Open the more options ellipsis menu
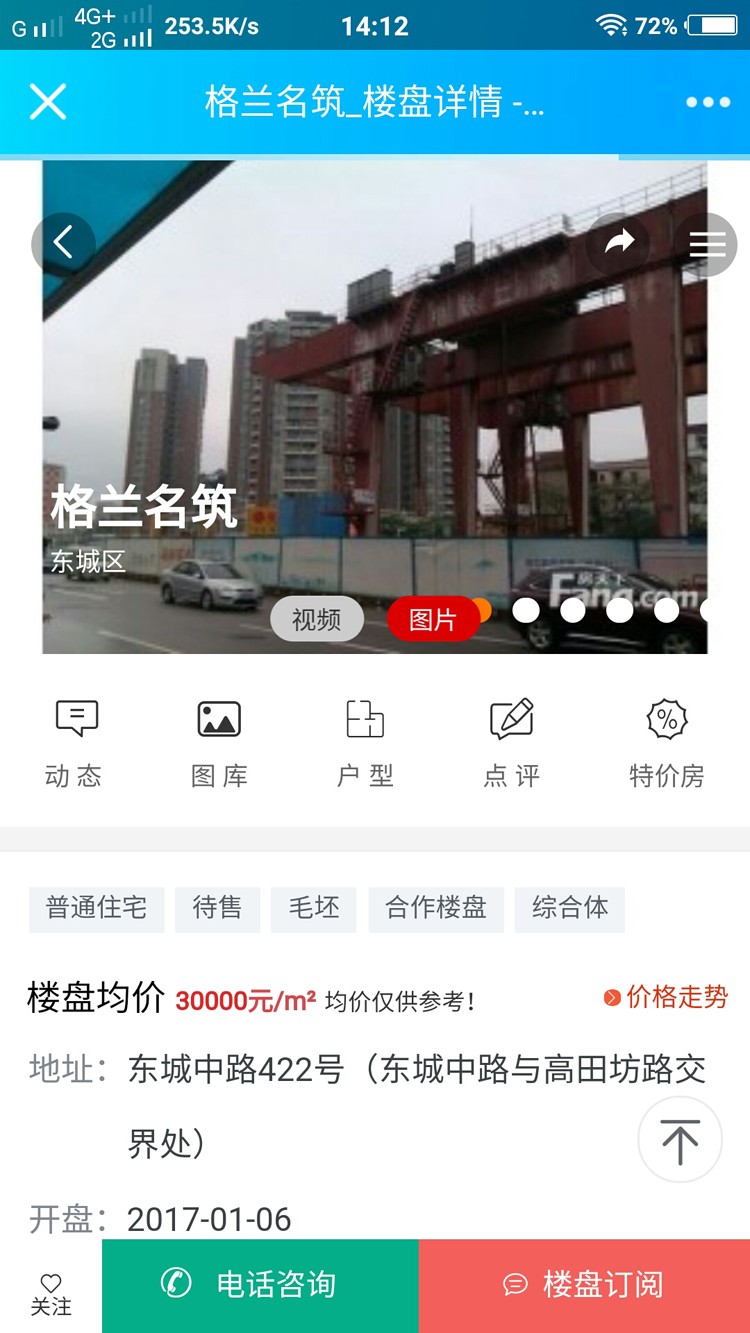 (x=707, y=101)
